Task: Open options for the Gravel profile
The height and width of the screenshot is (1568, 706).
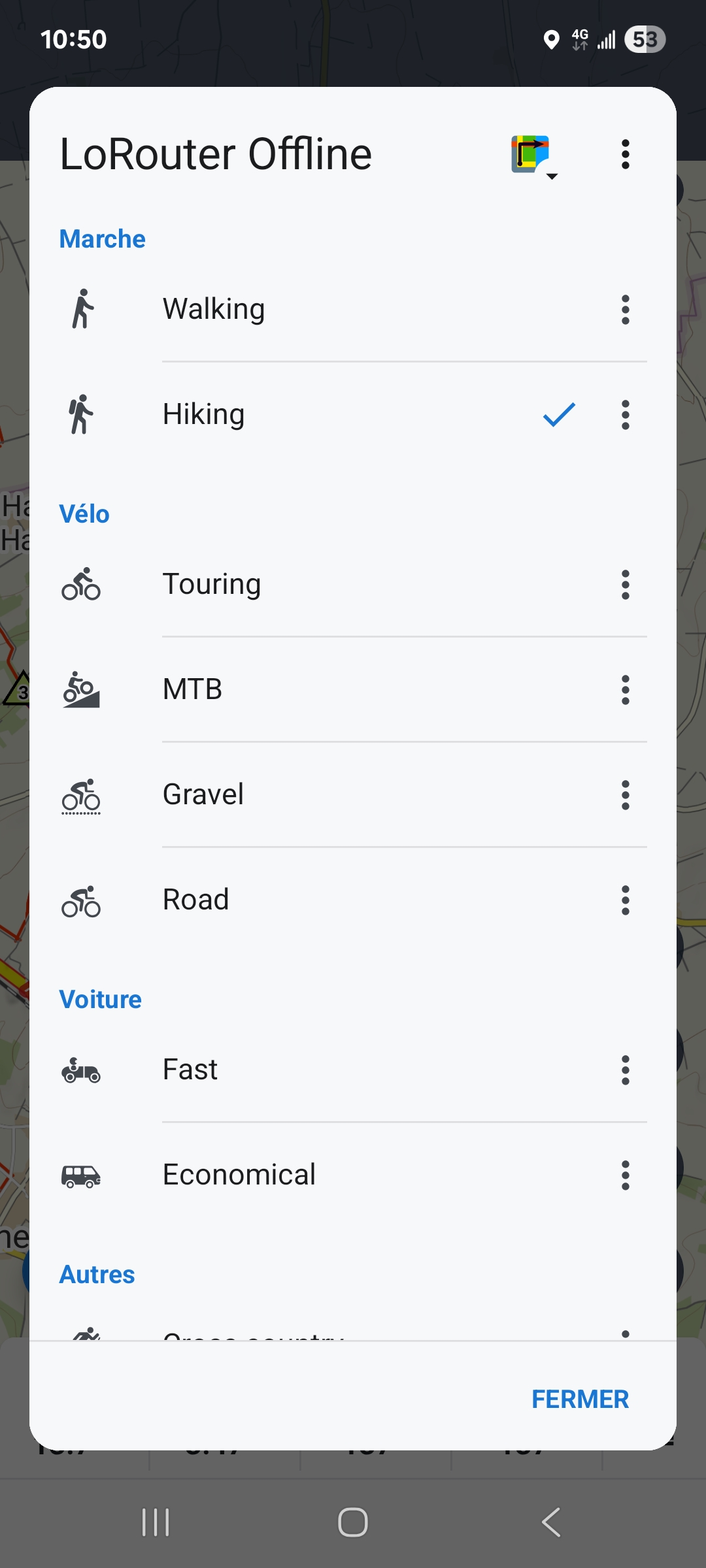Action: click(626, 795)
